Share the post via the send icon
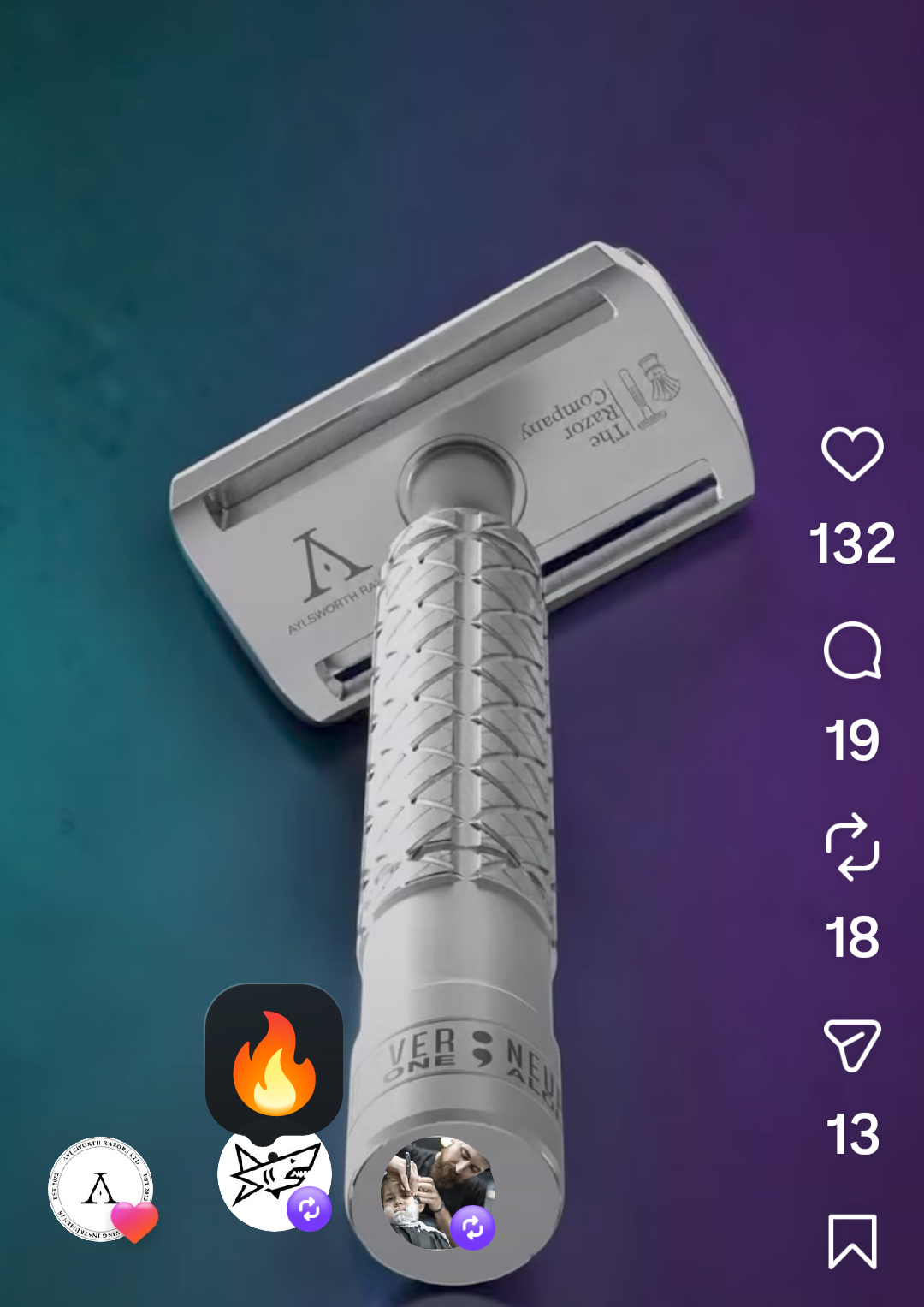The width and height of the screenshot is (924, 1307). click(852, 1045)
